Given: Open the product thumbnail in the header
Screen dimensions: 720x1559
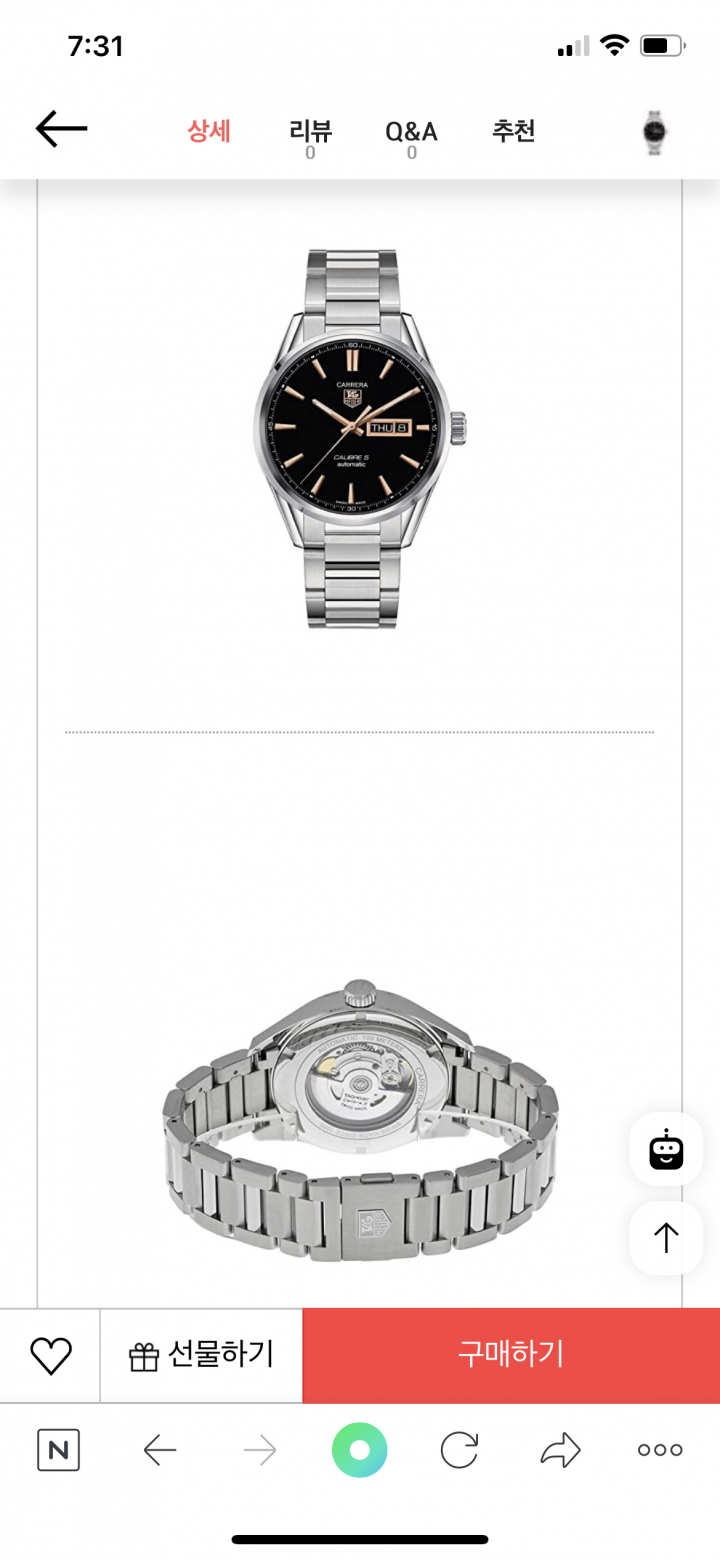Looking at the screenshot, I should [655, 131].
